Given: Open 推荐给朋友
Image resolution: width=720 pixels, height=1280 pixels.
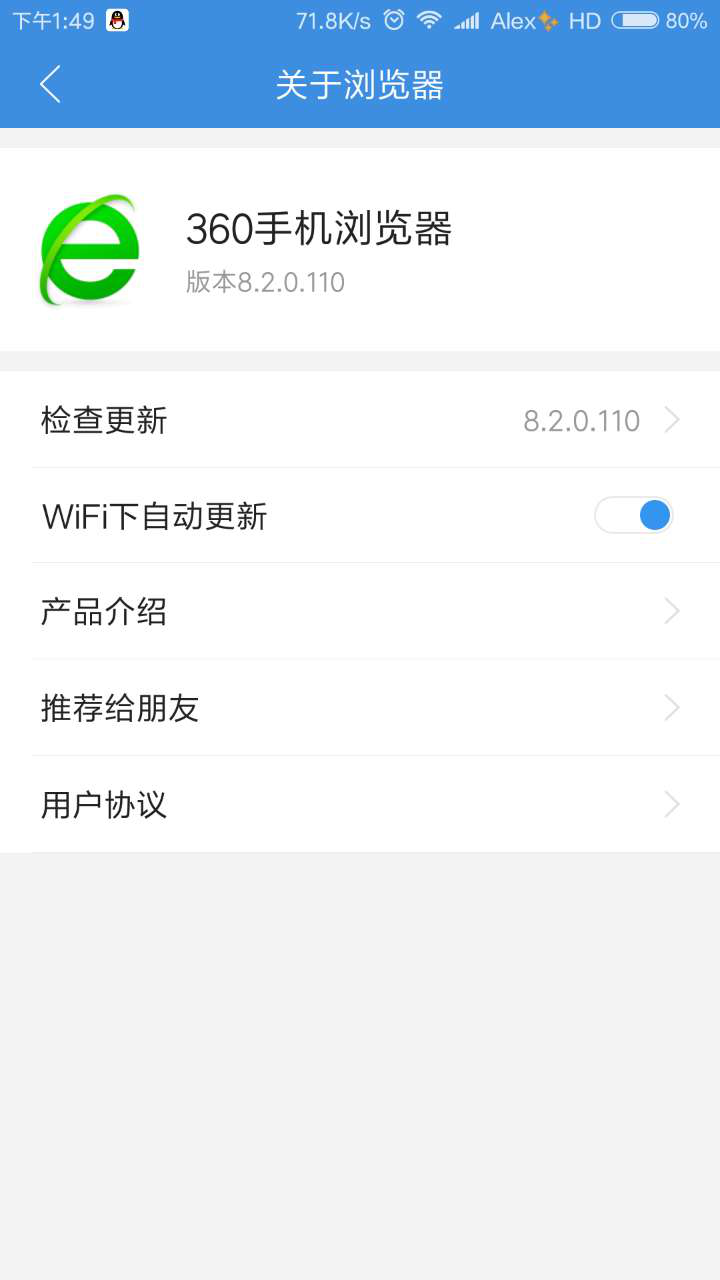Looking at the screenshot, I should click(360, 708).
